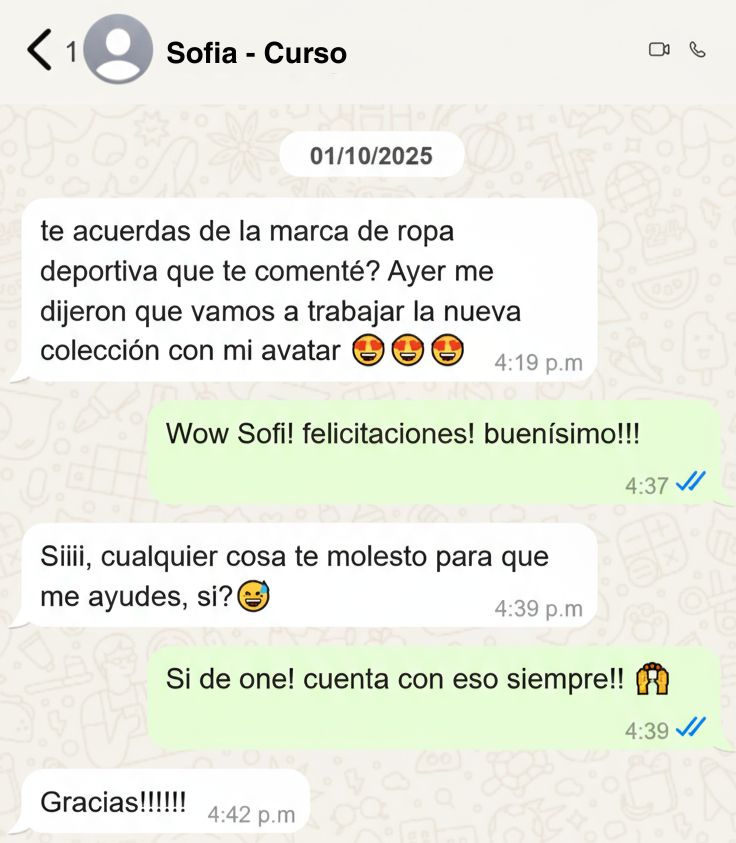Start a video call with Sofia
Viewport: 736px width, 843px height.
coord(658,49)
